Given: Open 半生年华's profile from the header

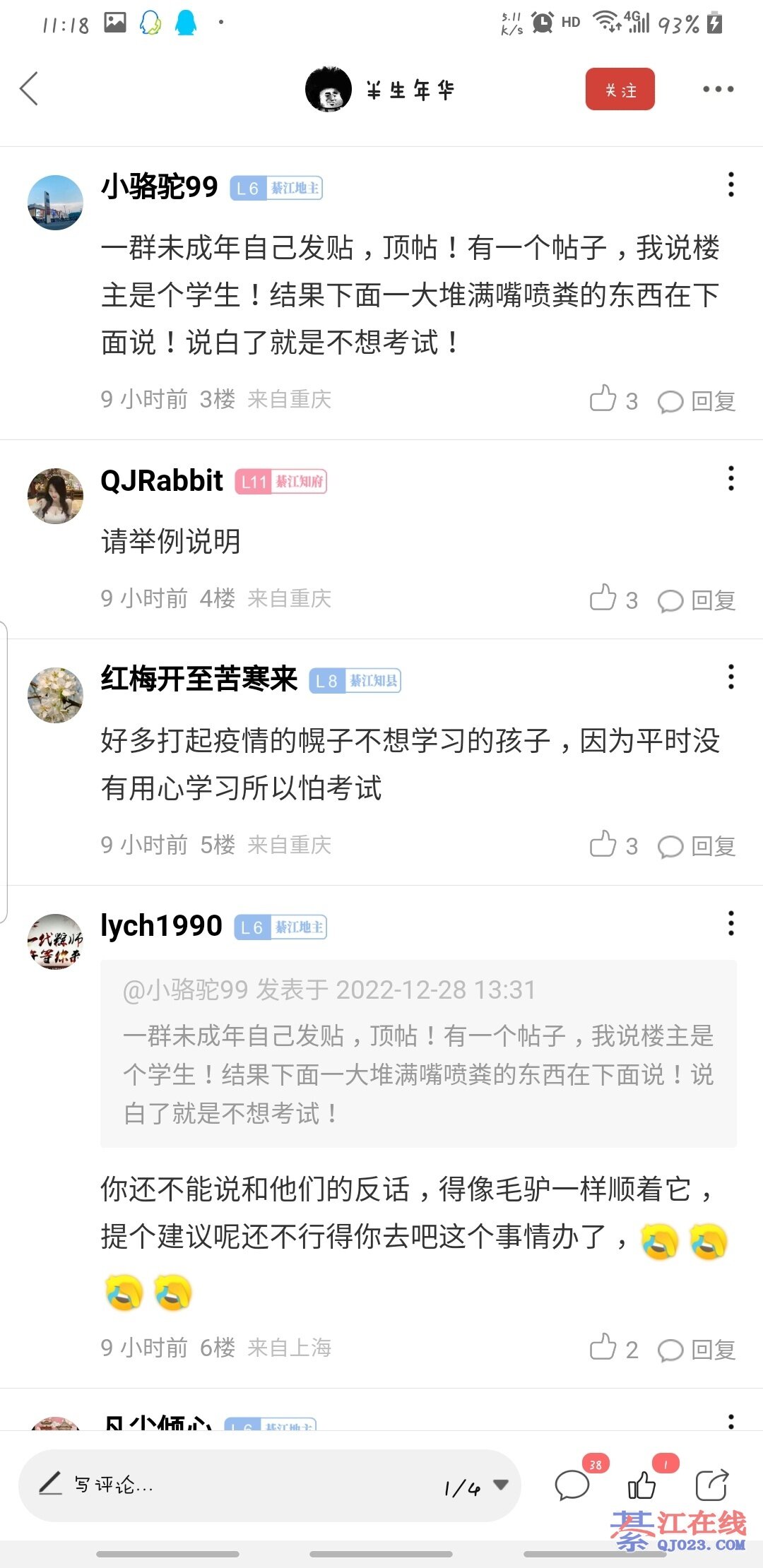Looking at the screenshot, I should (380, 89).
